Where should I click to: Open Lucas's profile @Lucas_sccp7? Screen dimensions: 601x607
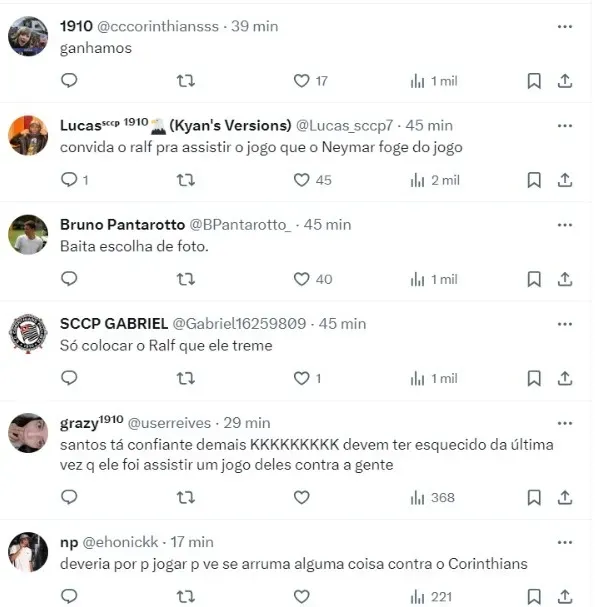tap(345, 125)
